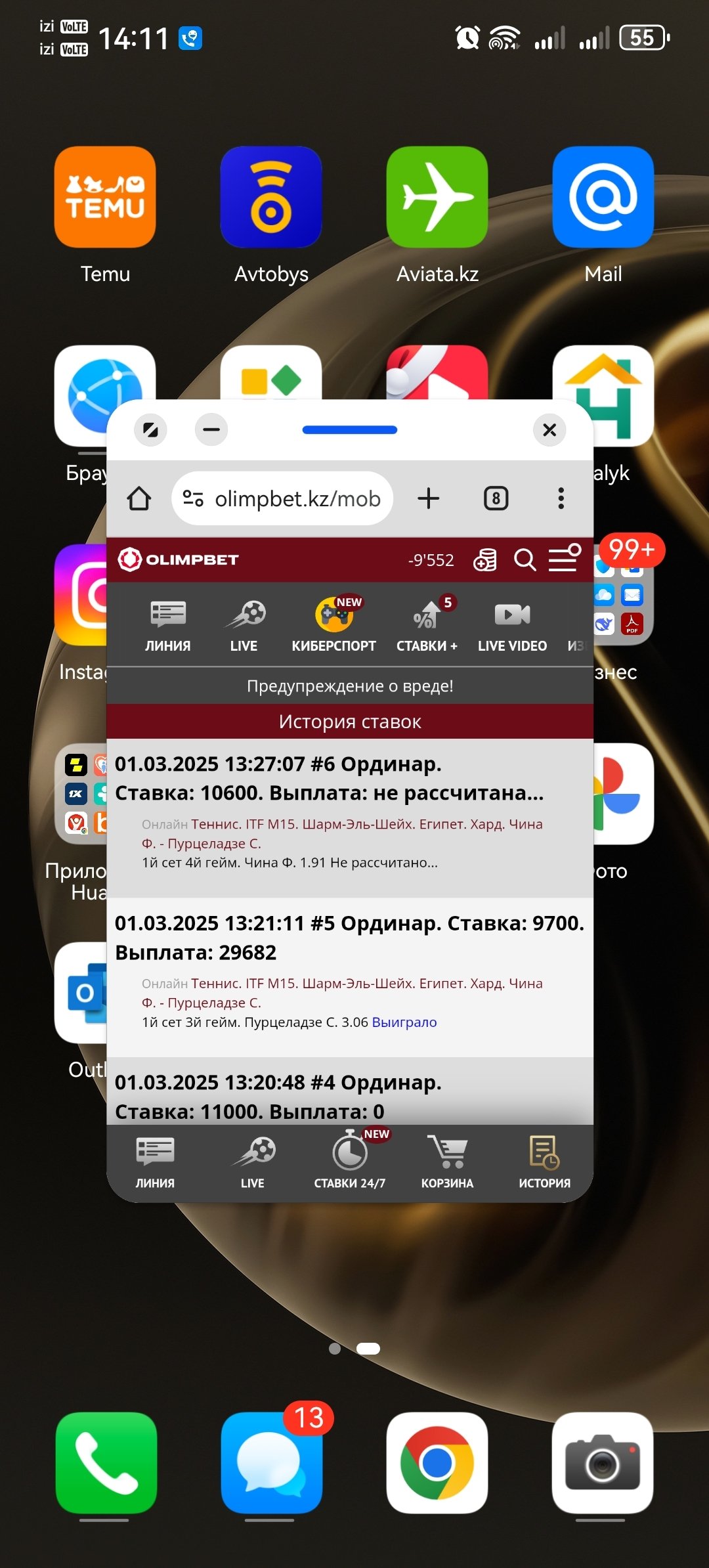Open the Chrome app in the dock

coord(437,1462)
